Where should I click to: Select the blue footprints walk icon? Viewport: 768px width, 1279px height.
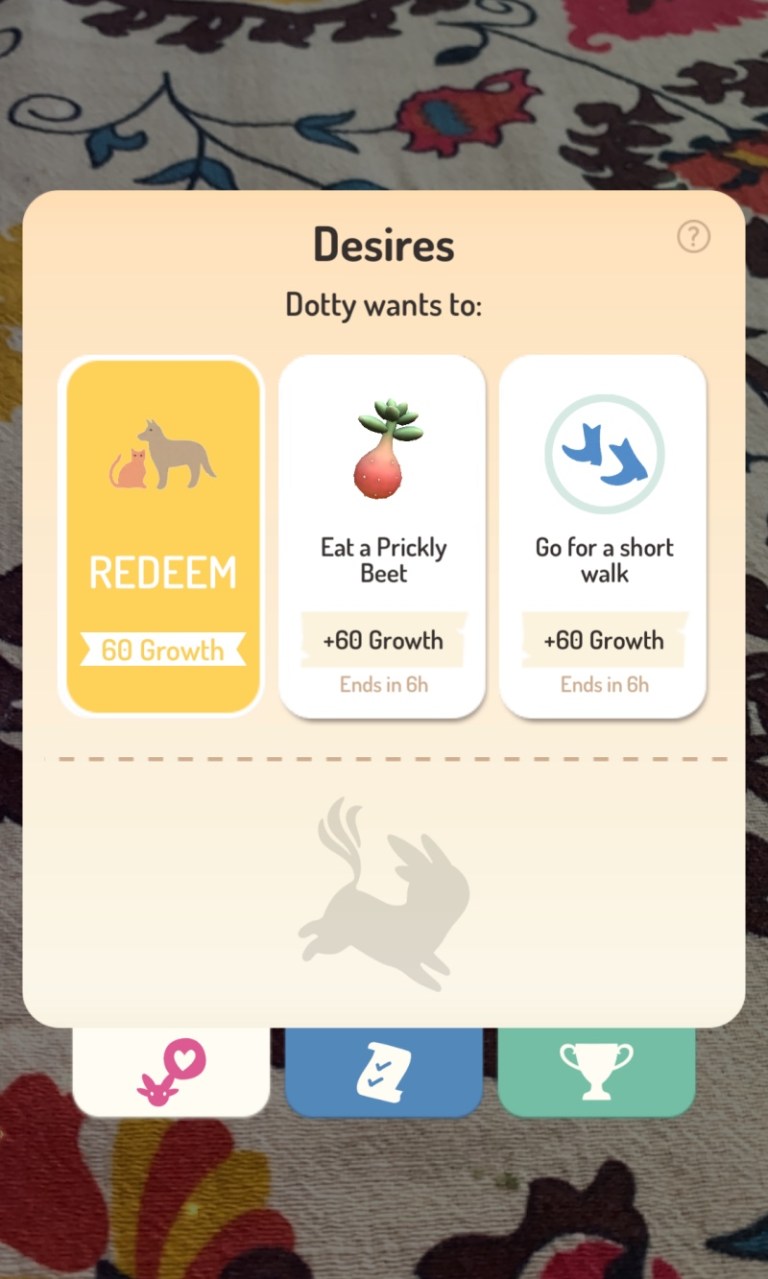(603, 452)
